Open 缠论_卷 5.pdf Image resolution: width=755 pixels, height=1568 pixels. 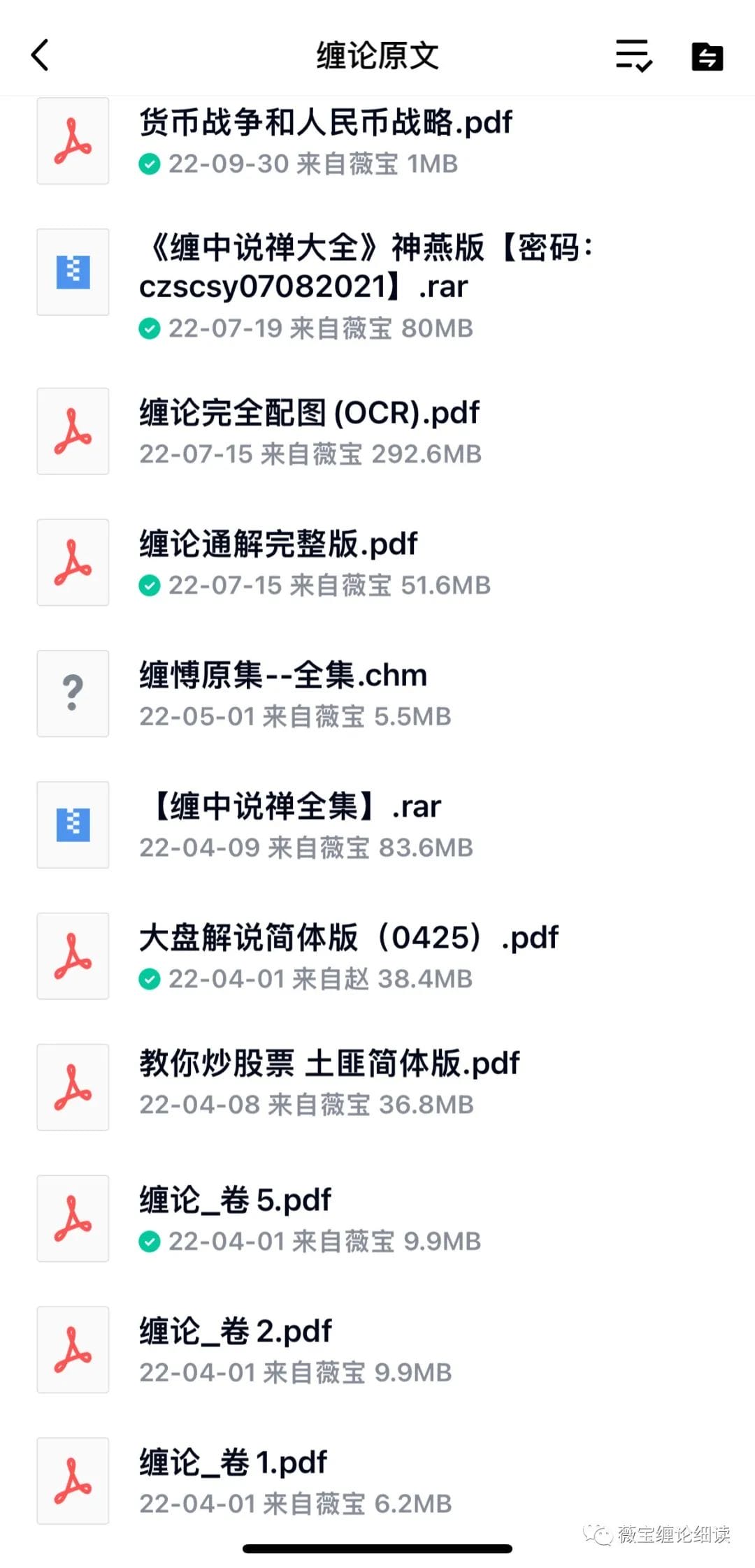click(x=377, y=1219)
